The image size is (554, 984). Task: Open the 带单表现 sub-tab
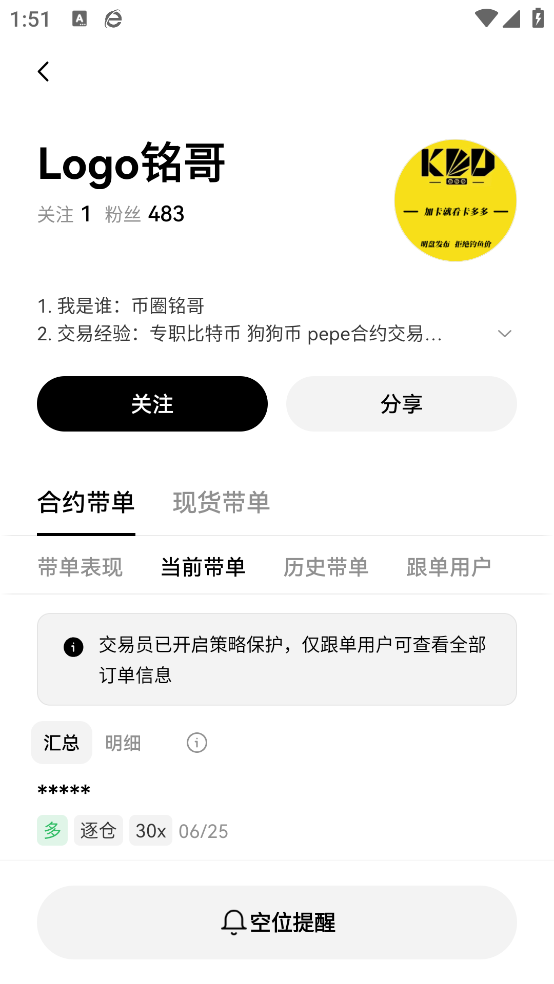coord(80,567)
